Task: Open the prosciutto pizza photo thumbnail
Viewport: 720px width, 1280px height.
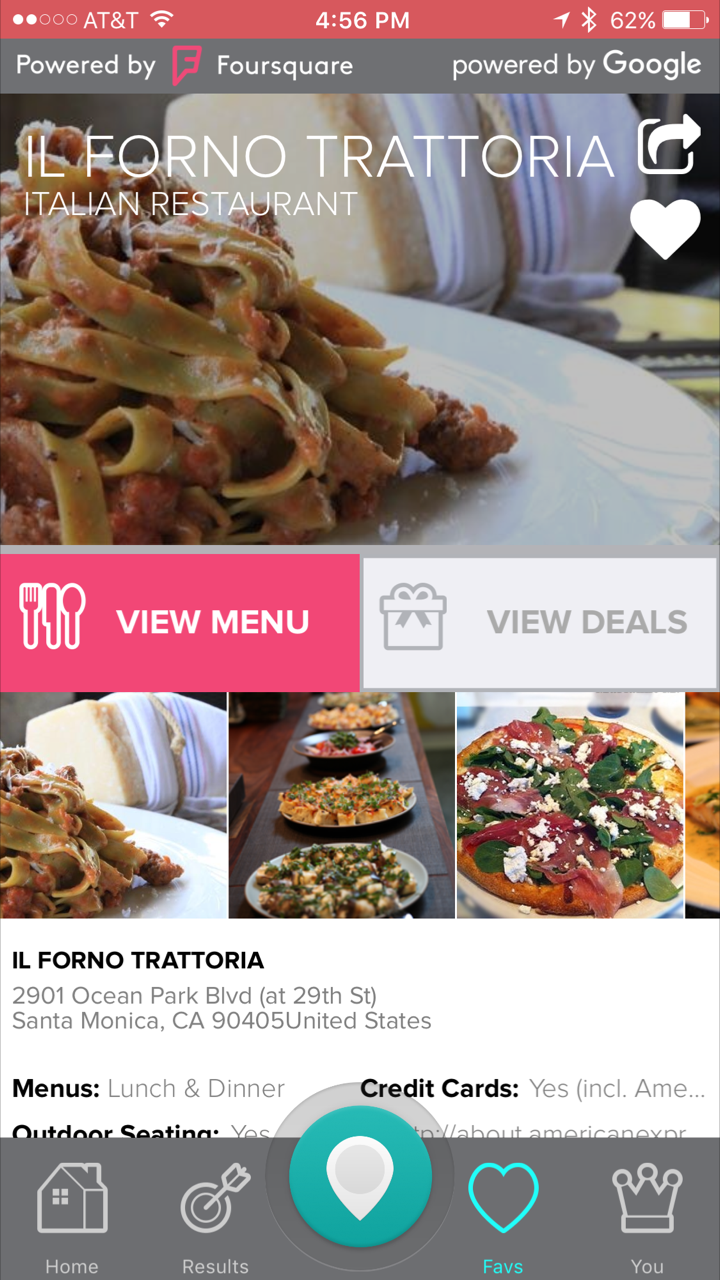Action: [570, 805]
